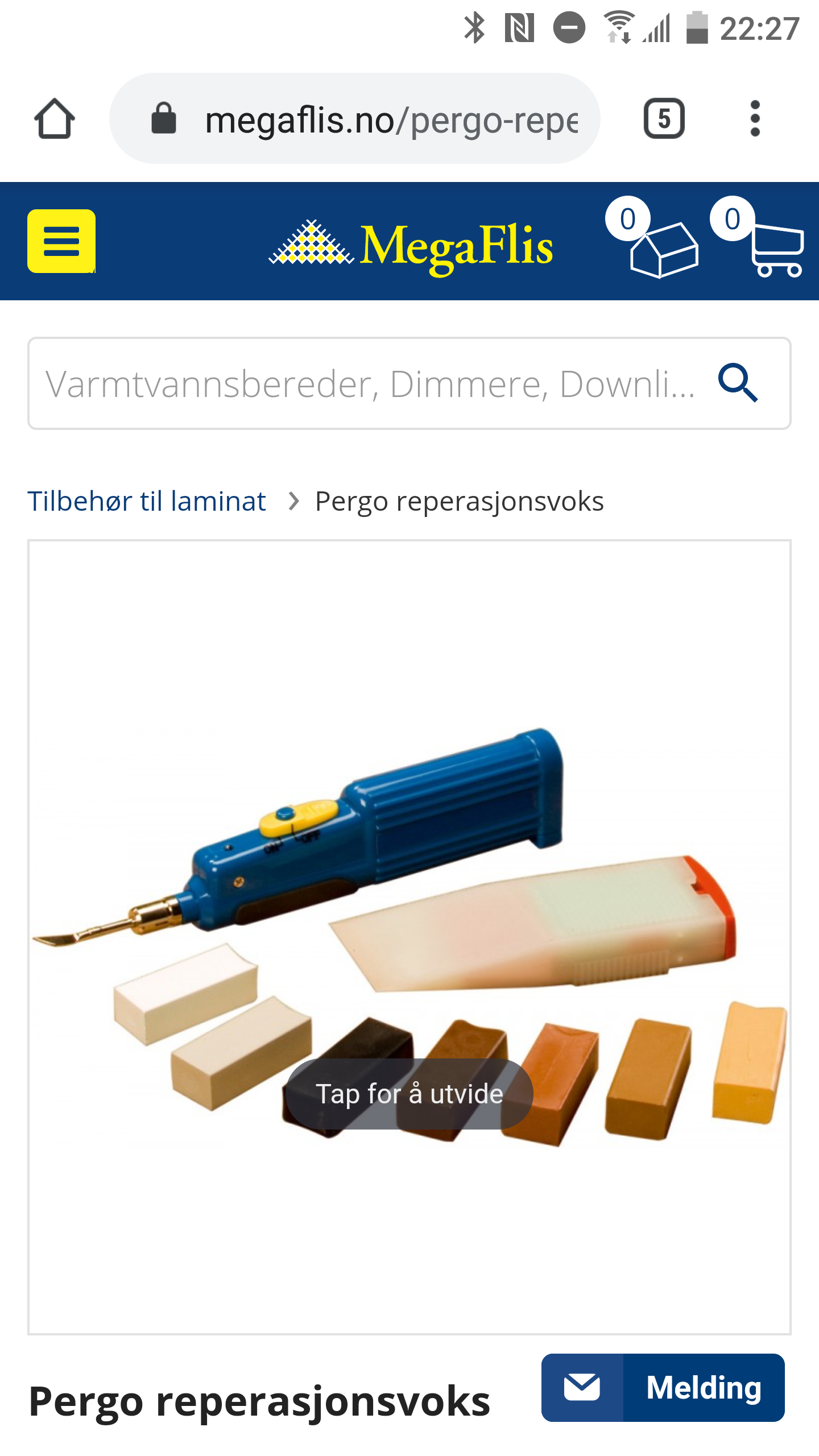Go to the MegaFlis homepage logo
Viewport: 819px width, 1456px height.
click(411, 247)
